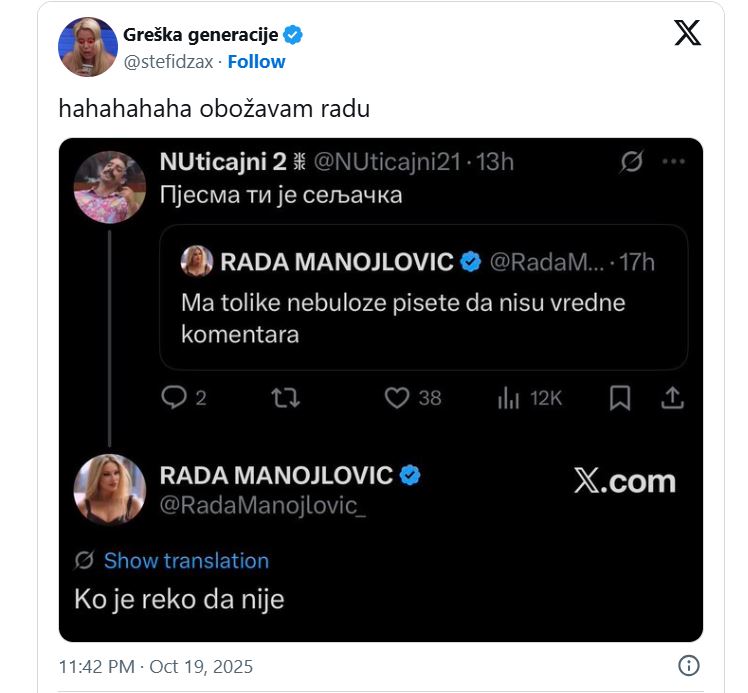Viewport: 748px width, 693px height.
Task: Open Greška generacije's profile picture
Action: pyautogui.click(x=87, y=48)
